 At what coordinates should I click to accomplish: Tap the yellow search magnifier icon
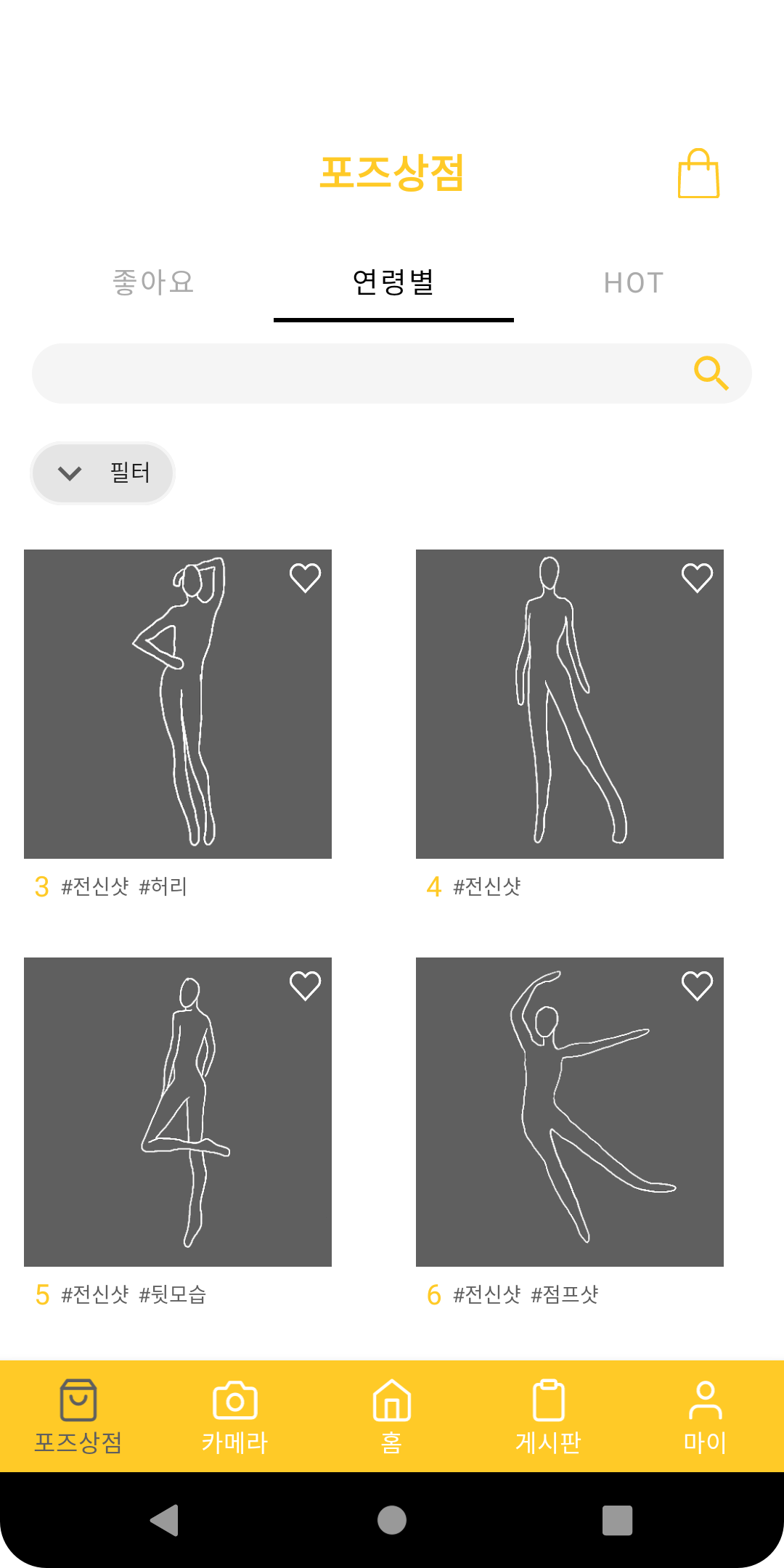coord(712,373)
